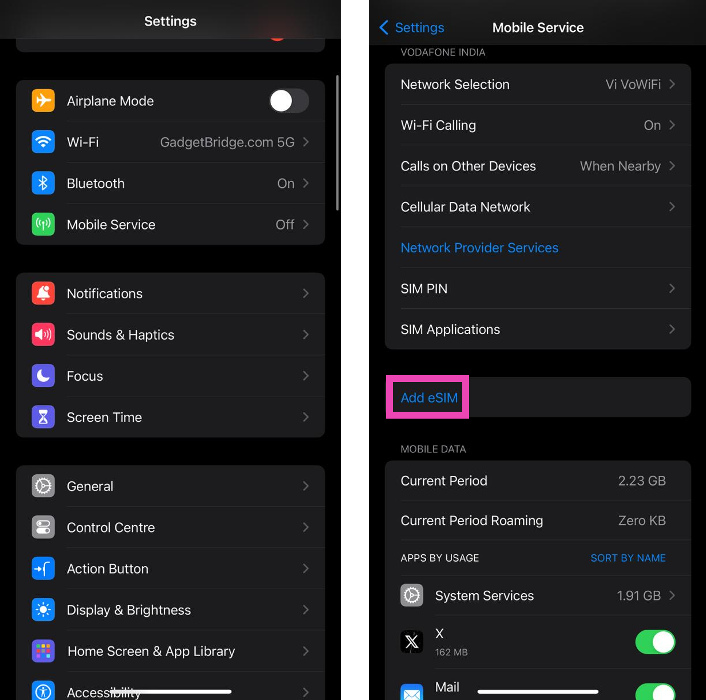This screenshot has height=700, width=706.
Task: Toggle Airplane Mode switch
Action: [x=288, y=101]
